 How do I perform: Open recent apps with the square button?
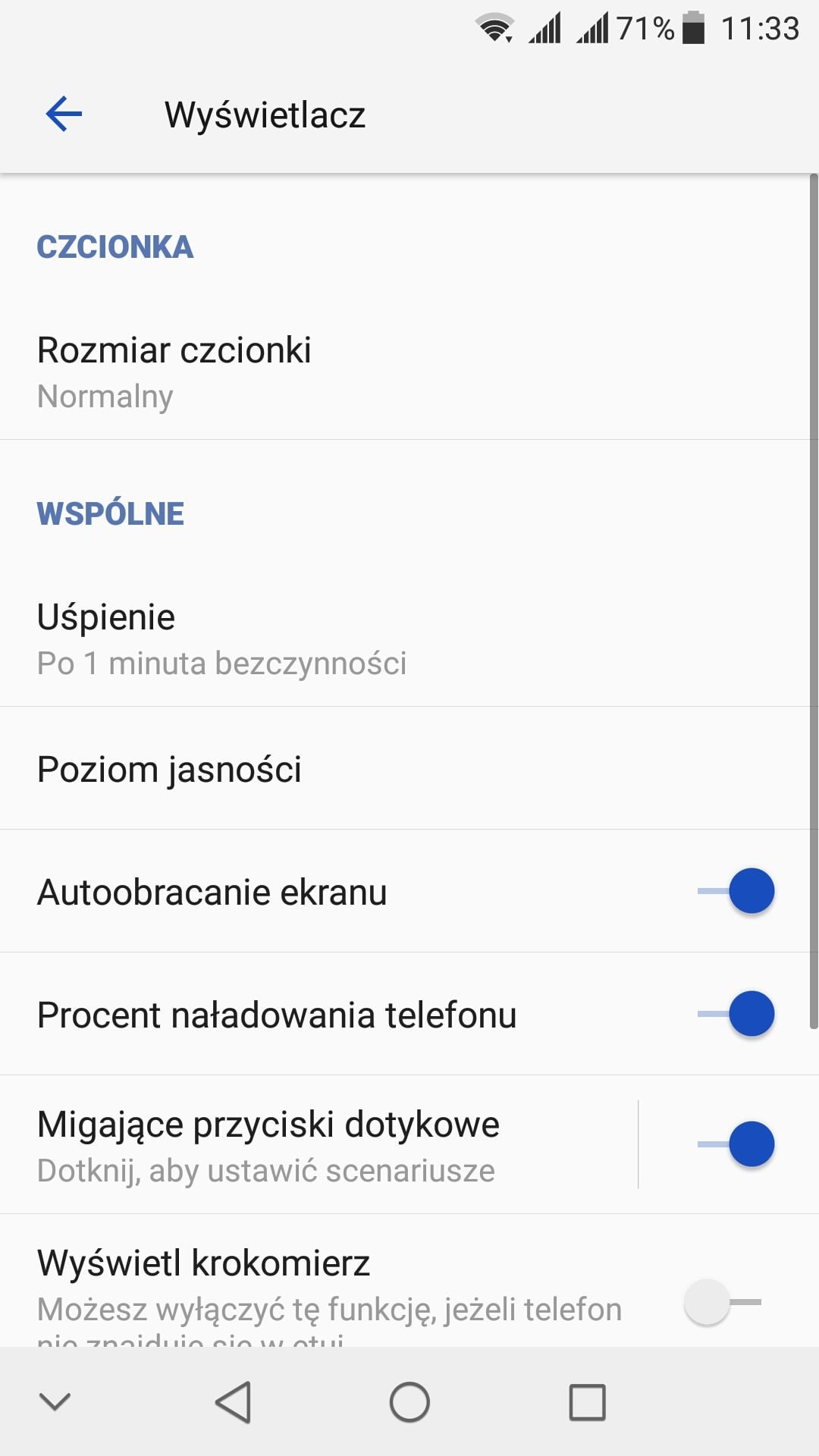(x=588, y=1401)
